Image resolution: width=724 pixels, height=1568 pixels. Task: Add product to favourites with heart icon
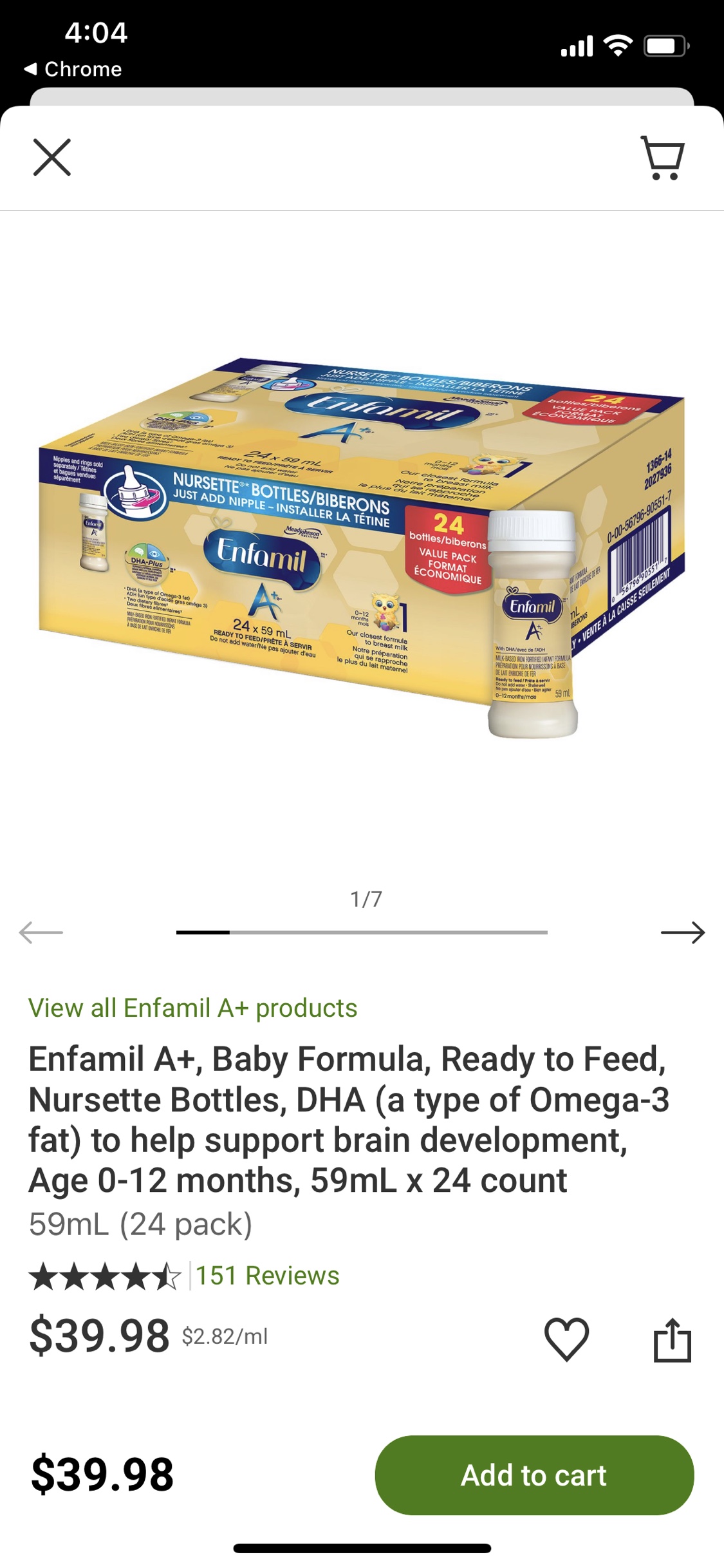pyautogui.click(x=566, y=1339)
